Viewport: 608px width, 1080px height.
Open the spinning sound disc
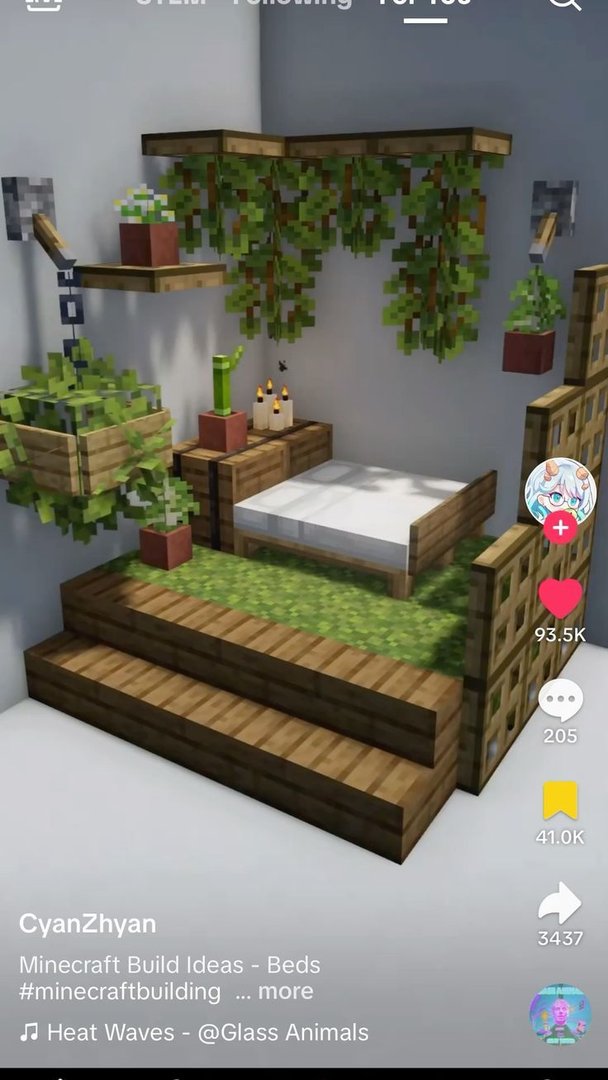tap(560, 1014)
